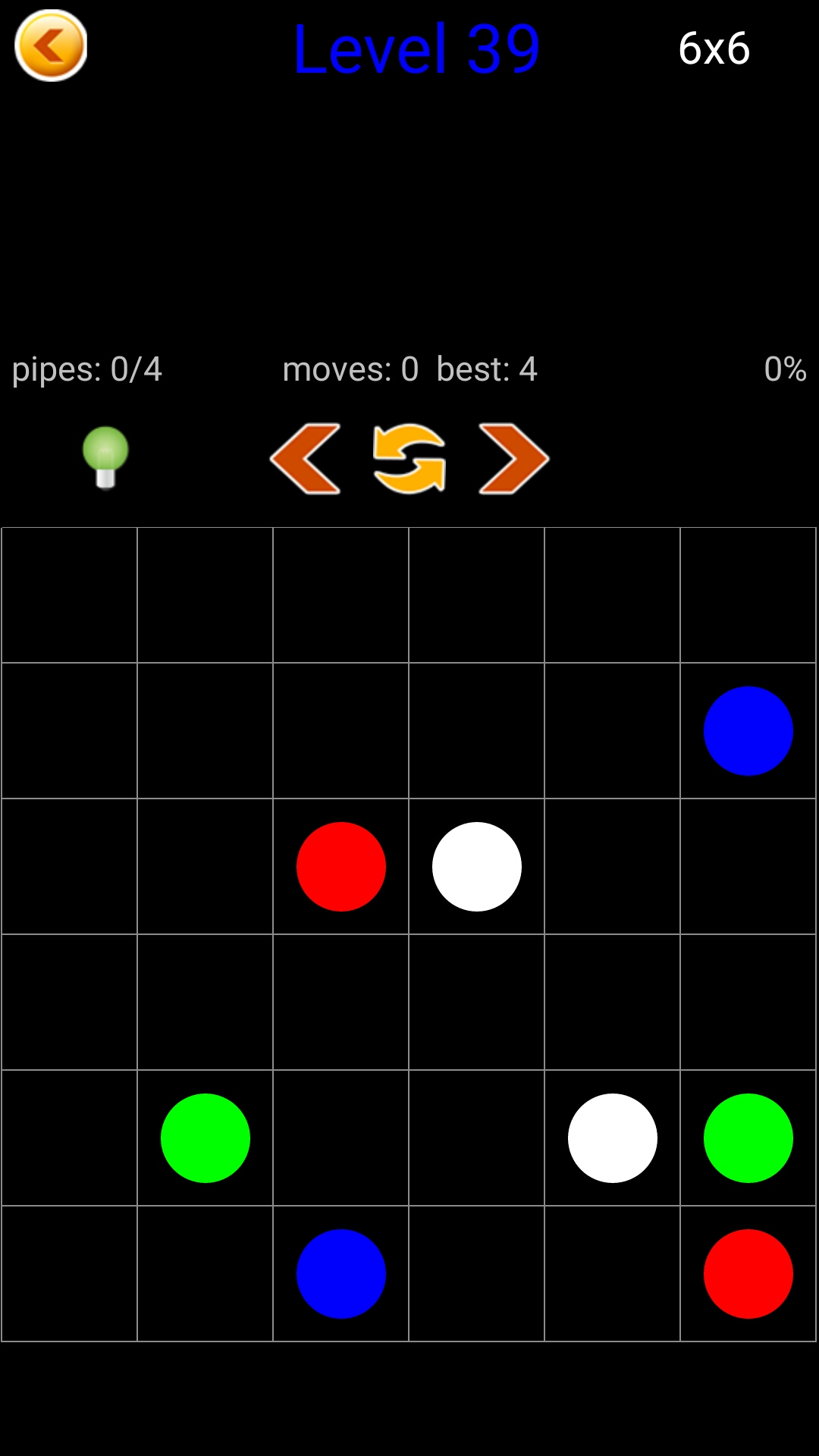This screenshot has width=819, height=1456.
Task: Restart the current level
Action: [x=409, y=459]
